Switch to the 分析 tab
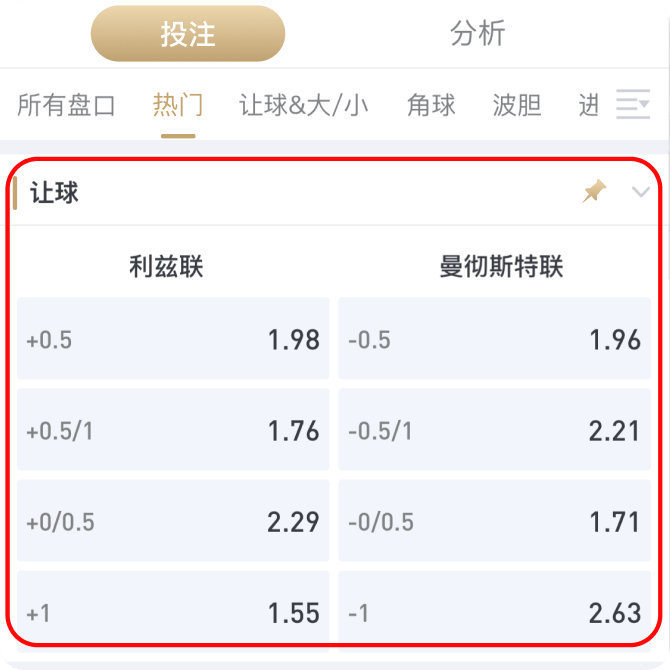 coord(478,34)
